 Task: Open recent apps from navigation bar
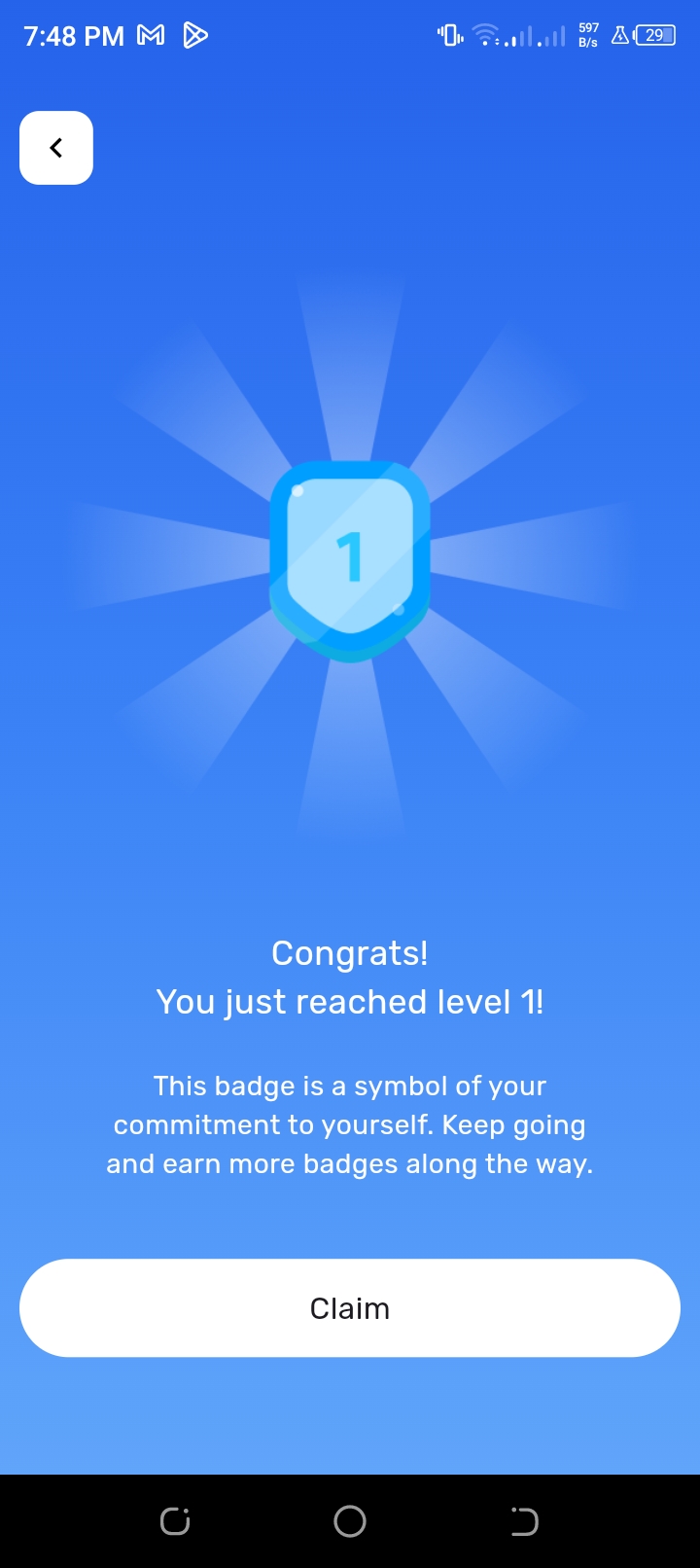coord(175,1521)
